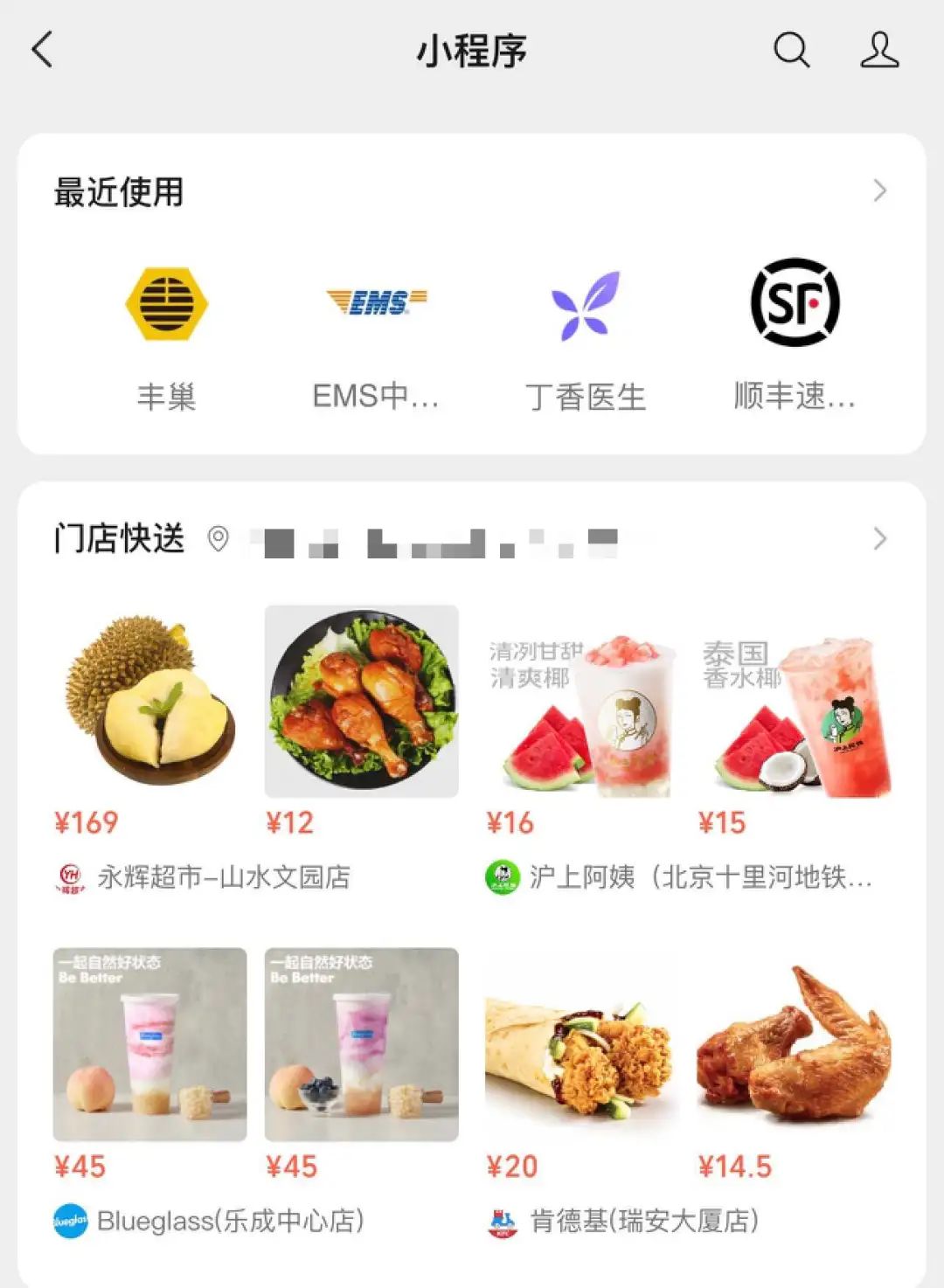The image size is (944, 1288).
Task: Open the first ¥45 Blueglass peach yogurt
Action: pos(149,1044)
